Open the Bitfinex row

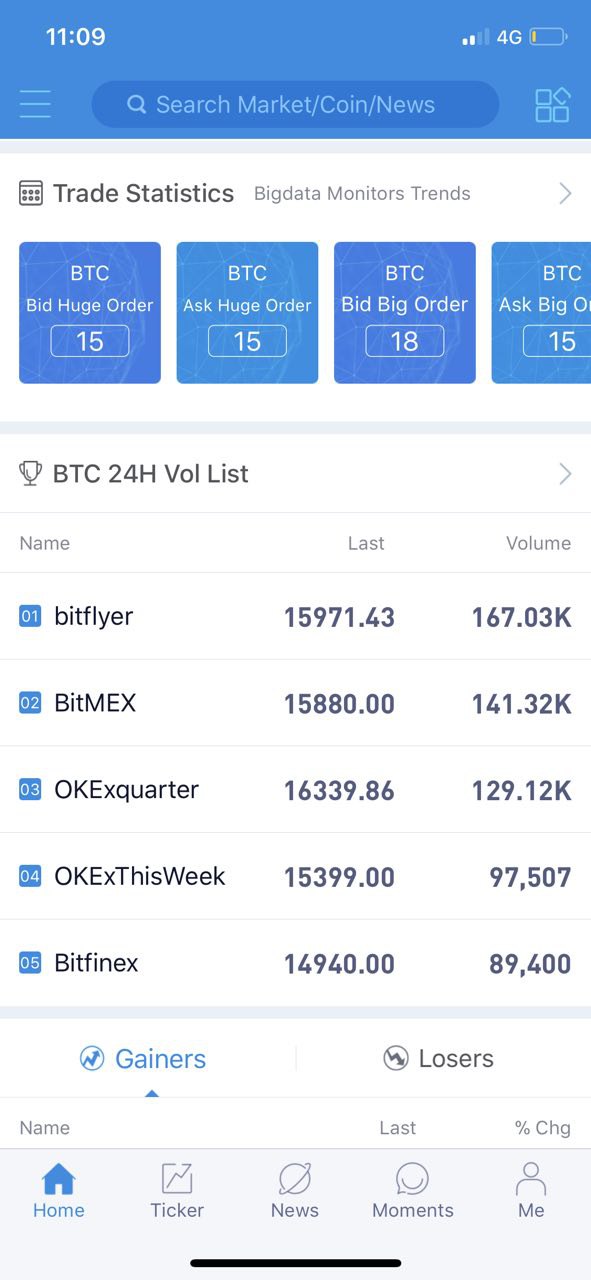(295, 963)
